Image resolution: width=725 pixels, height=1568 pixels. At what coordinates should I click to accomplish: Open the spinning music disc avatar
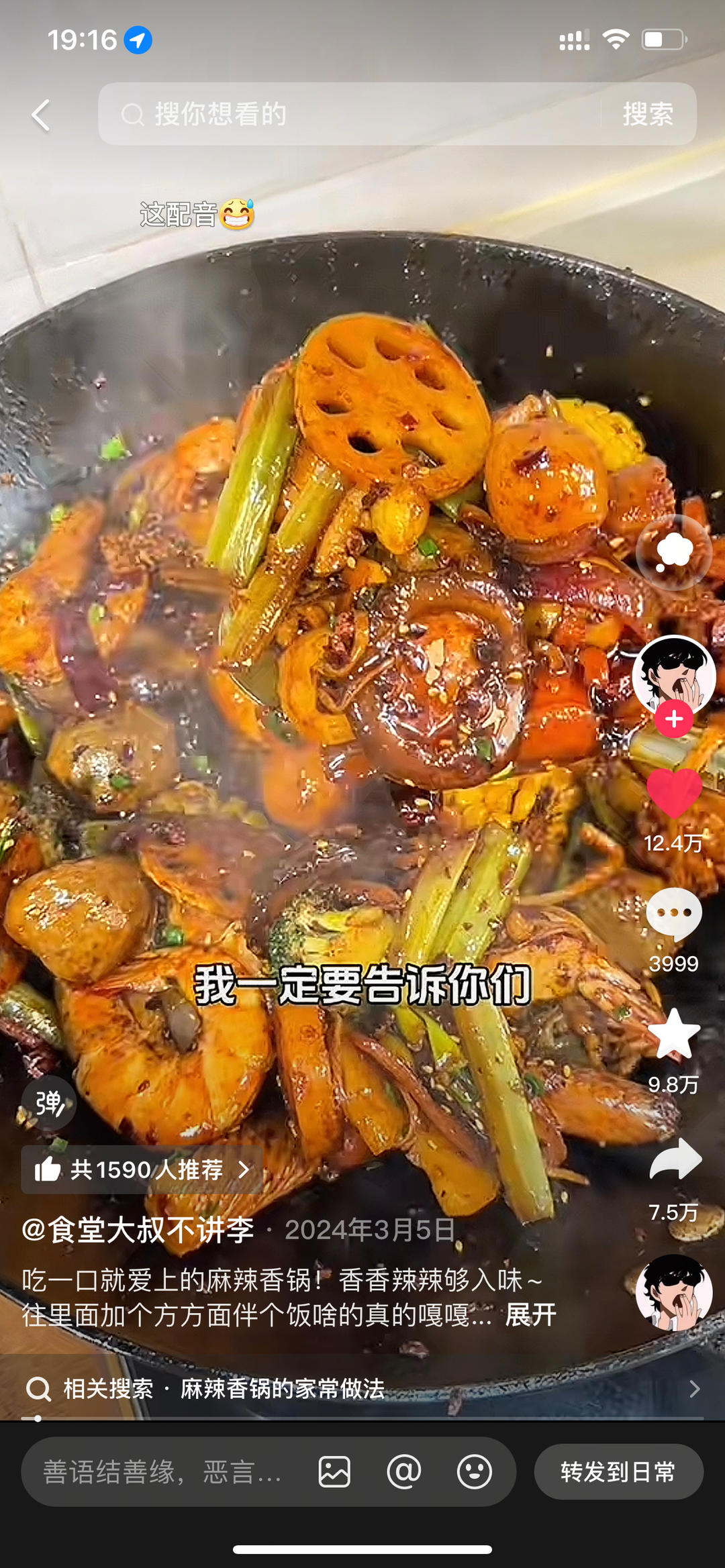point(674,1293)
